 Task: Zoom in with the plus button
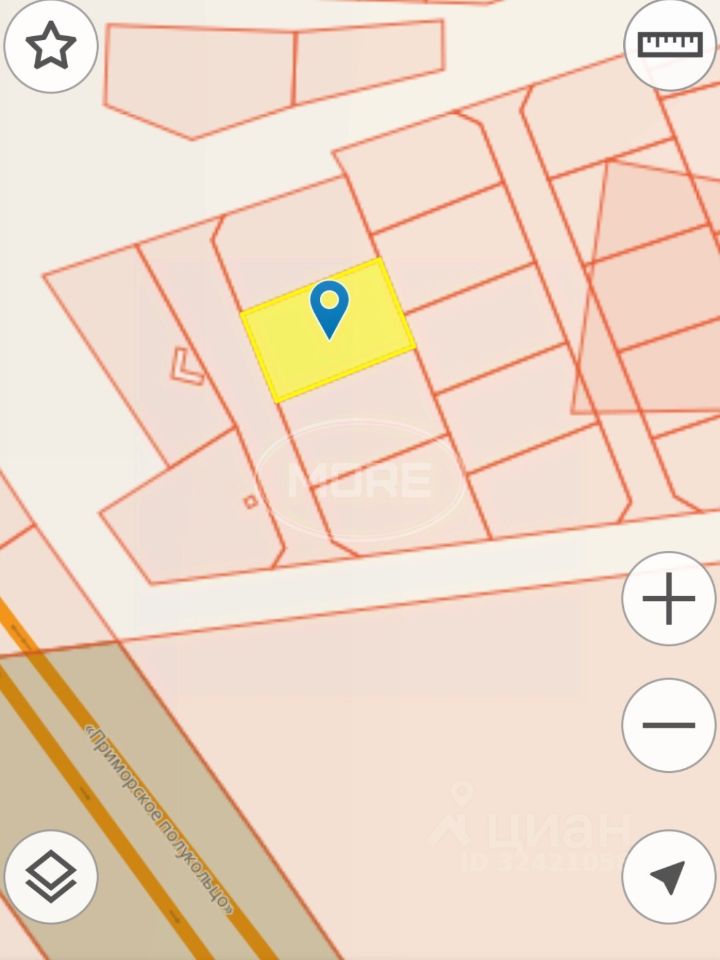point(668,599)
